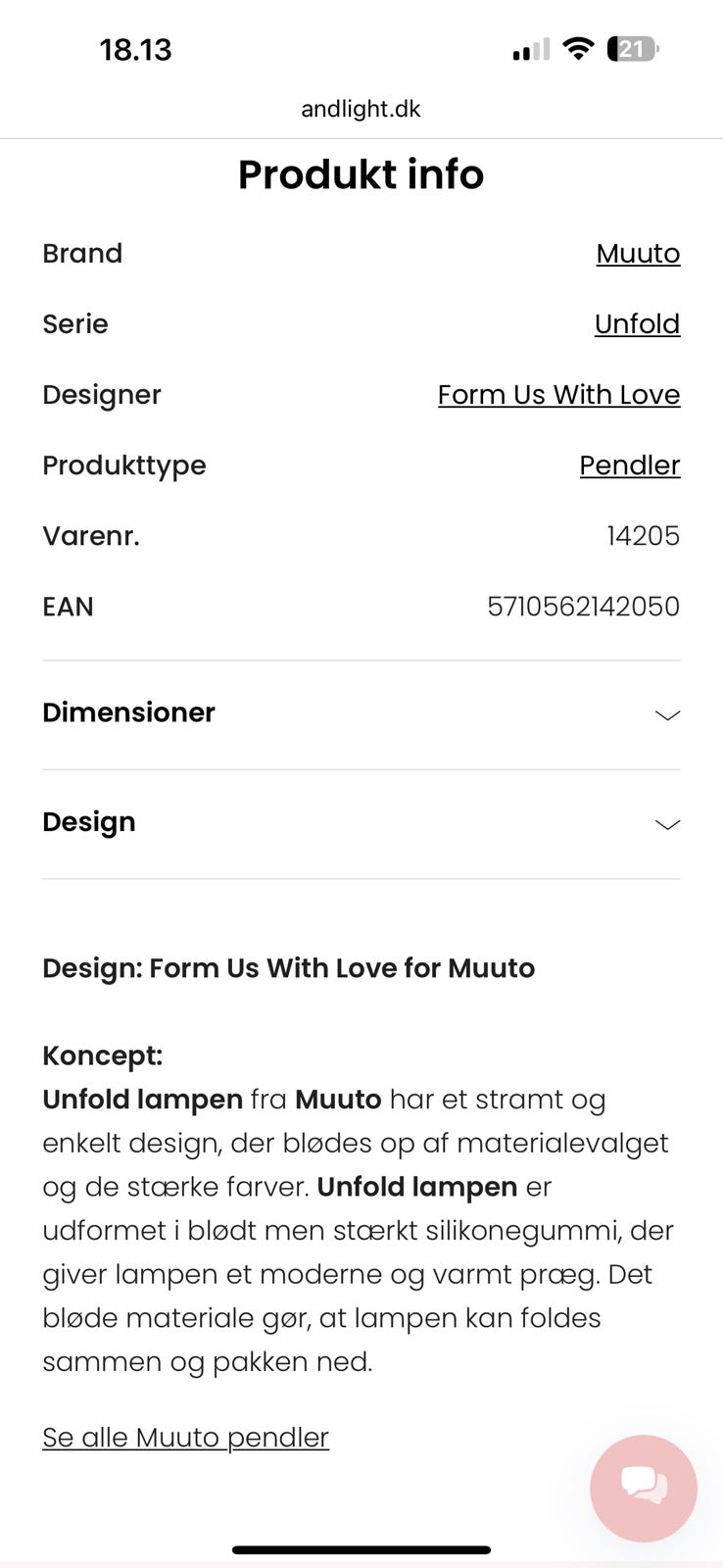Open the Form Us With Love designer link
This screenshot has width=723, height=1568.
(x=558, y=394)
